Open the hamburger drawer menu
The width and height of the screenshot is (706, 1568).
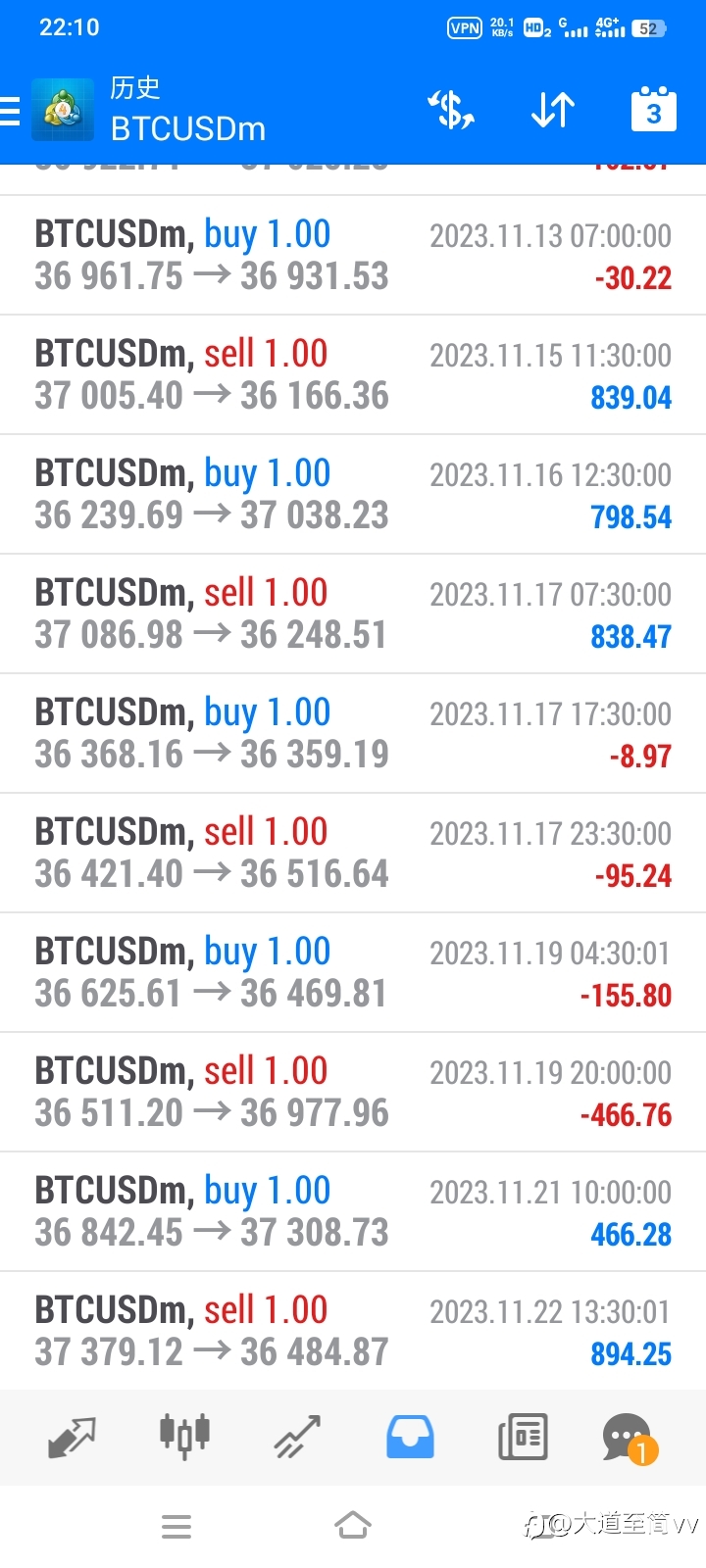click(9, 111)
